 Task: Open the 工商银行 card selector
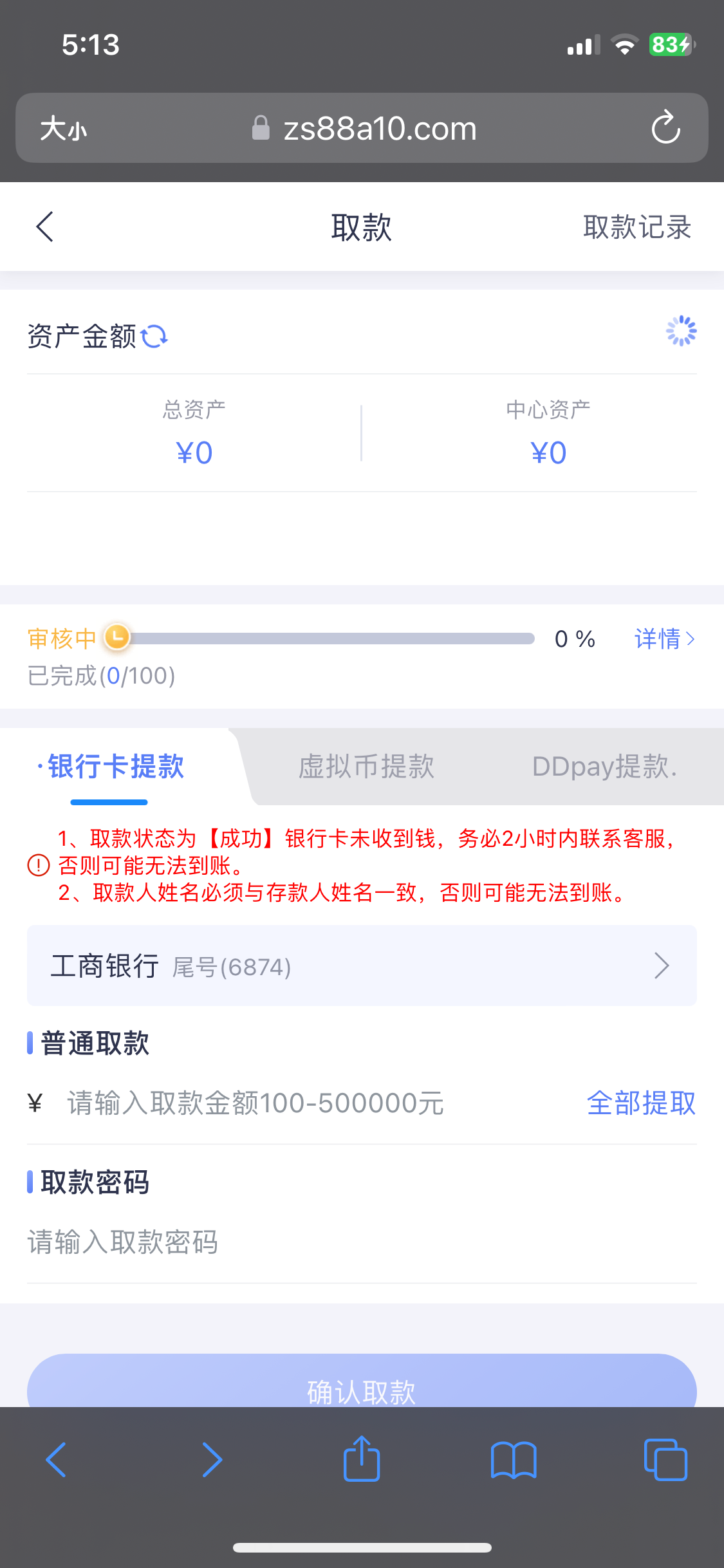(362, 966)
